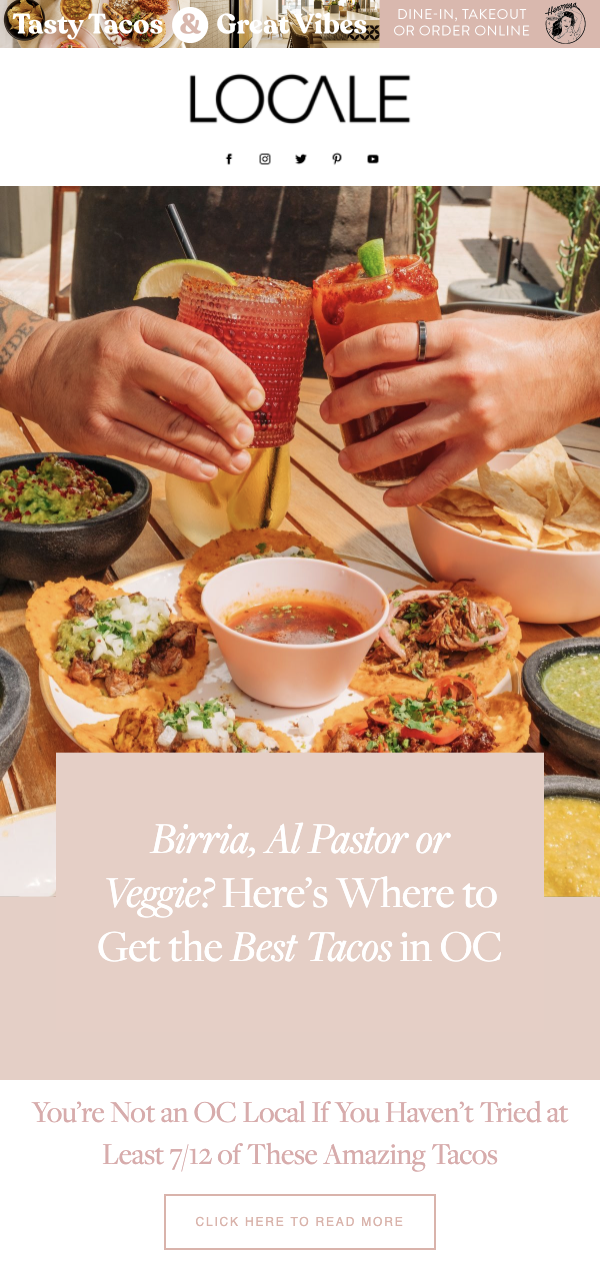The width and height of the screenshot is (602, 1278).
Task: Go to Locale's YouTube channel
Action: pos(373,159)
